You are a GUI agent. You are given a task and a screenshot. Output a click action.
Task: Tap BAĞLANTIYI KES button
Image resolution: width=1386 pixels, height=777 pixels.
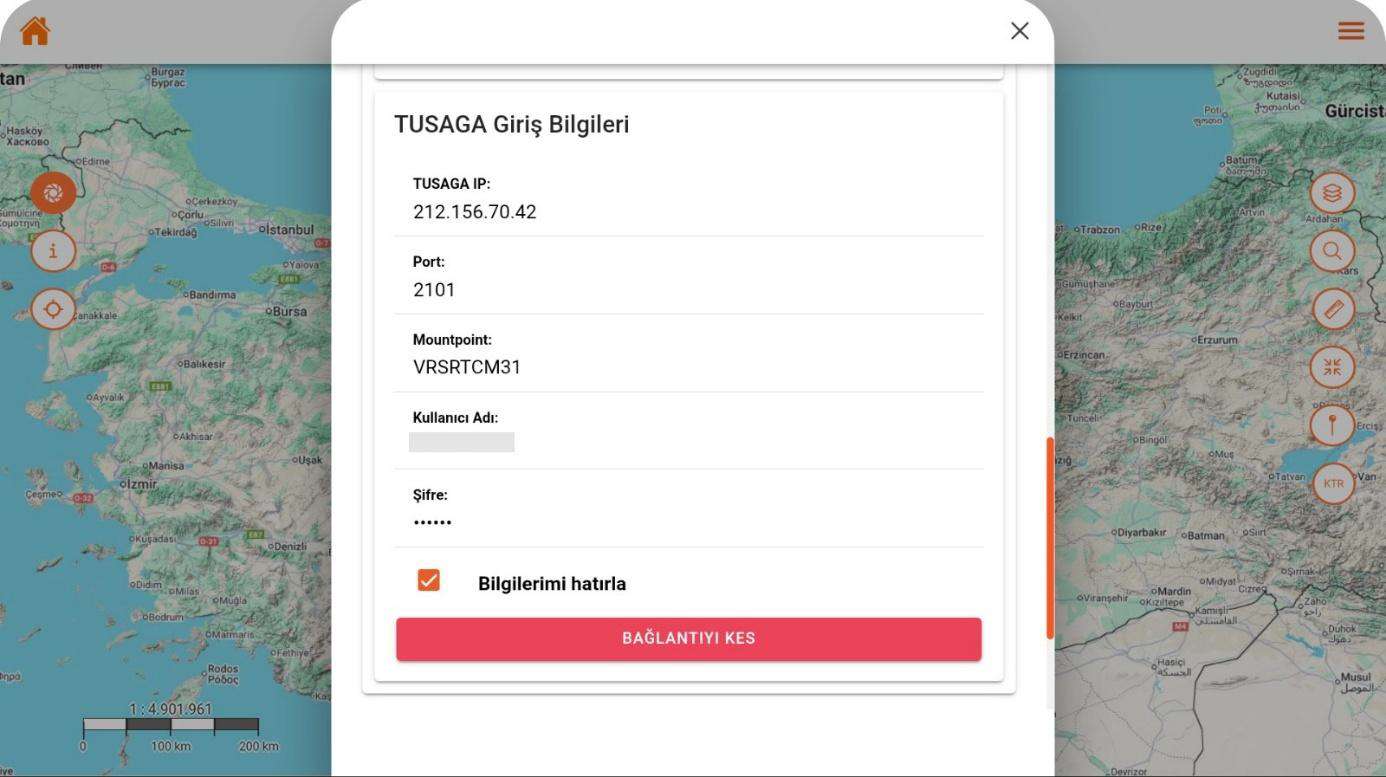click(688, 639)
